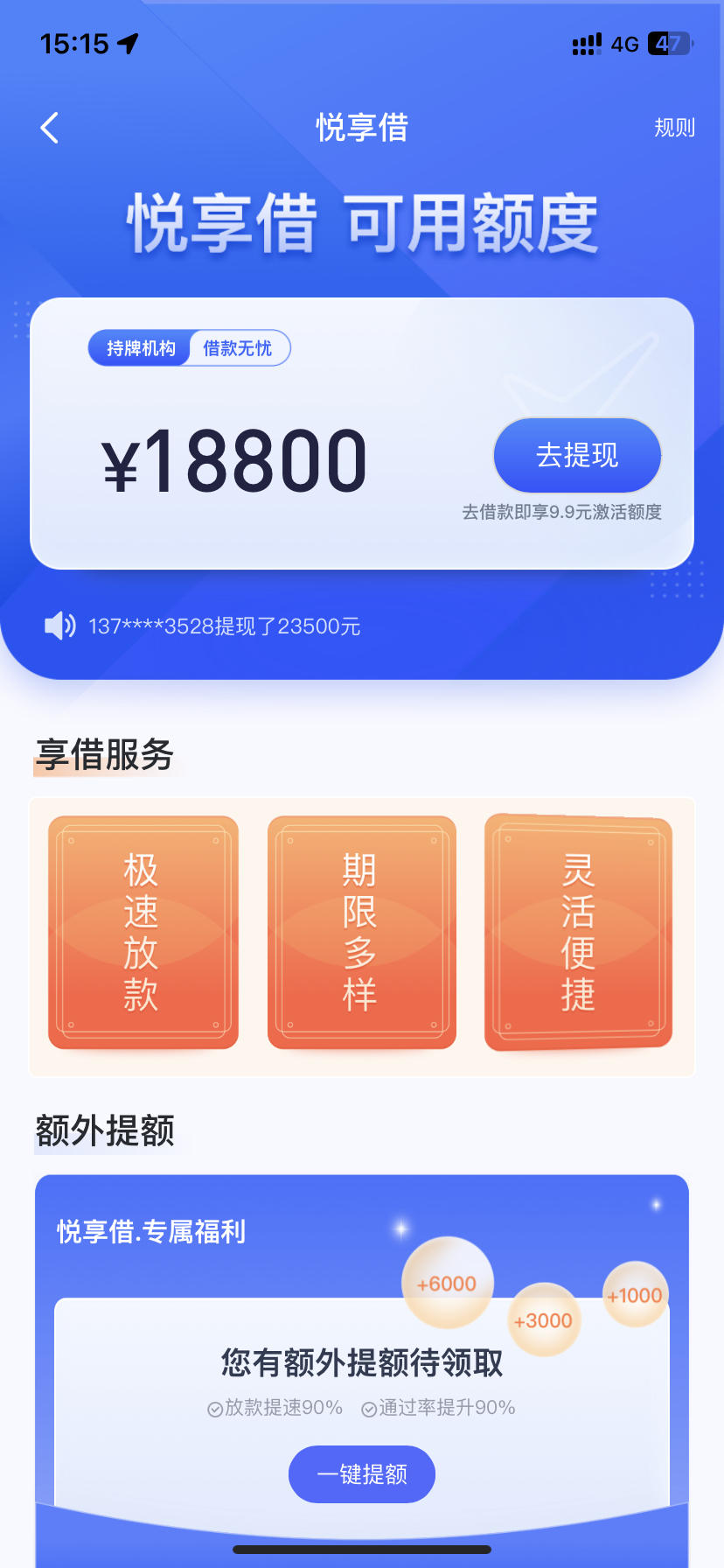This screenshot has width=724, height=1568.
Task: Tap the +6000 bonus bubble
Action: coord(447,1282)
